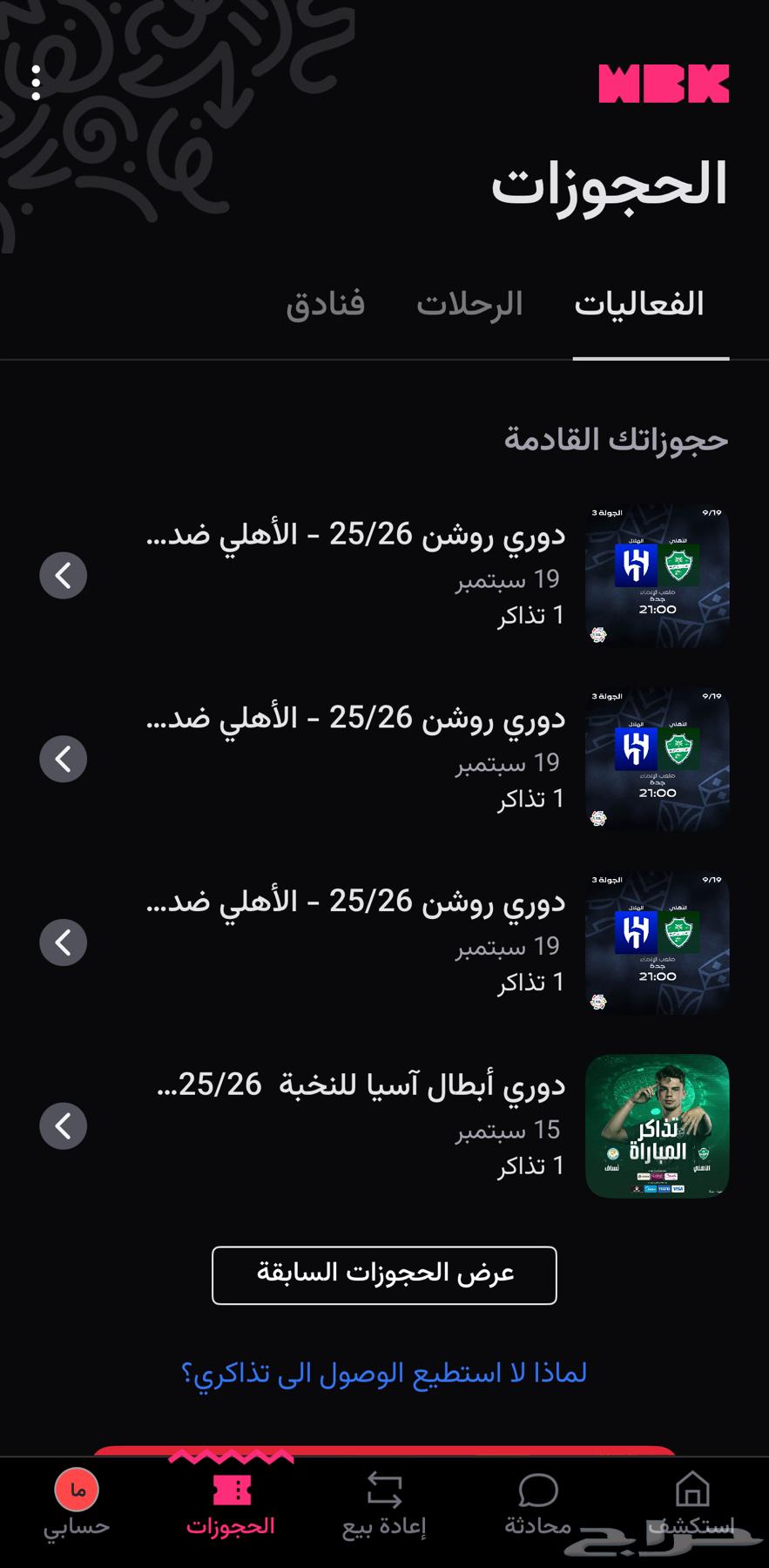The image size is (769, 1568).
Task: Open the third دوري روشن booking card
Action: click(63, 943)
